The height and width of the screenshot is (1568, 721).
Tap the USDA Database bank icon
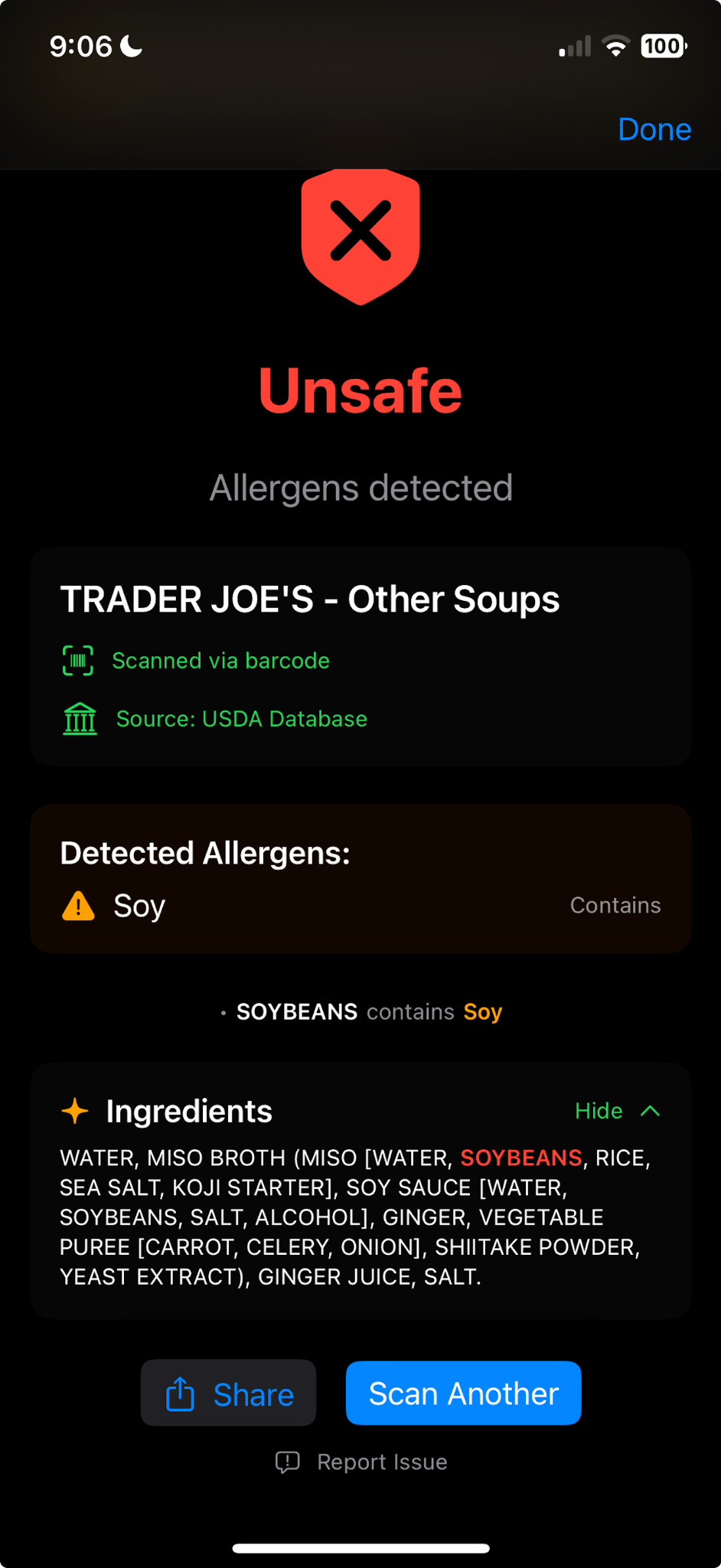coord(80,718)
